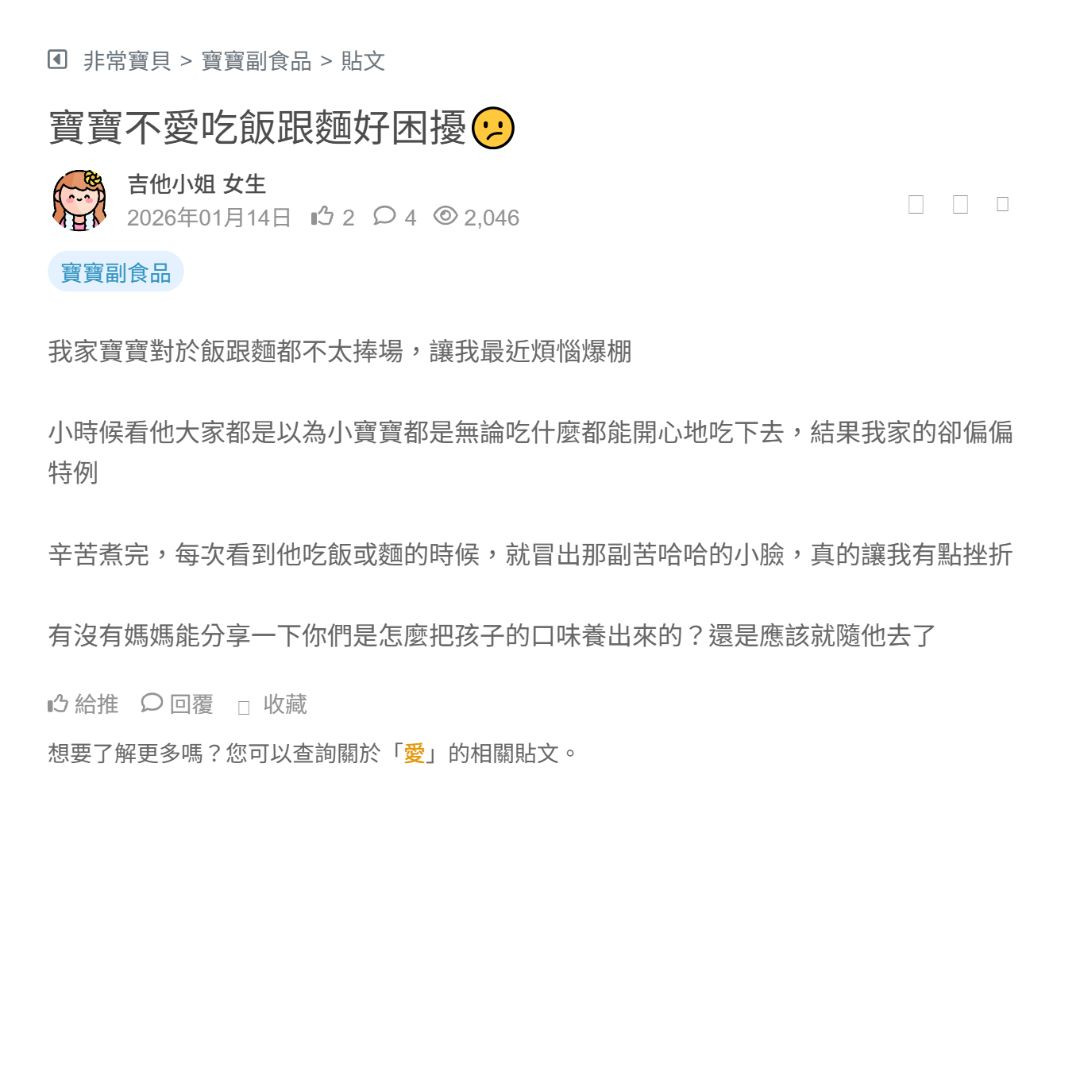Open the 非常寶貝 breadcrumb link
The image size is (1080, 1080).
click(127, 61)
